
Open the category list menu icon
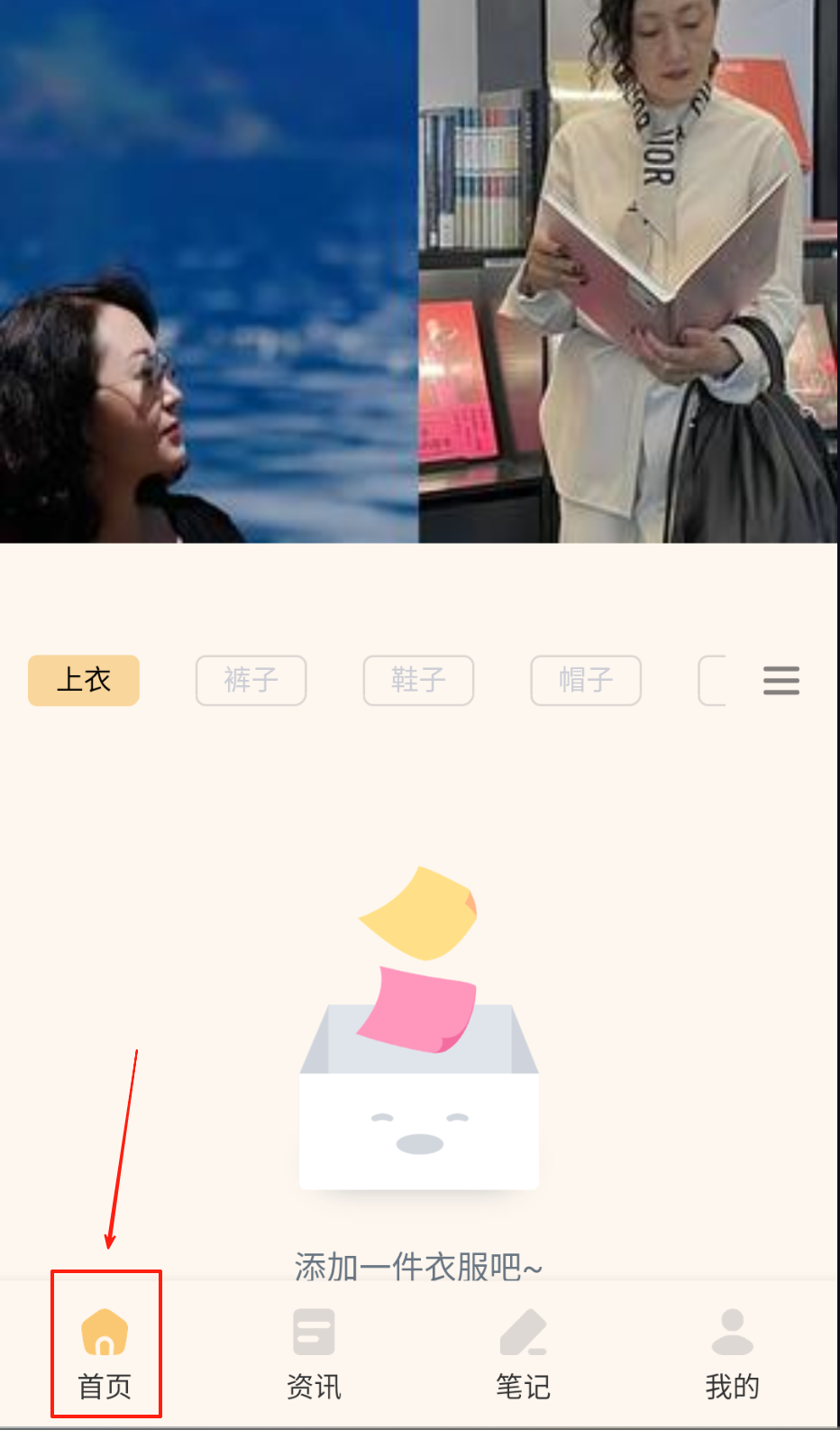click(781, 680)
